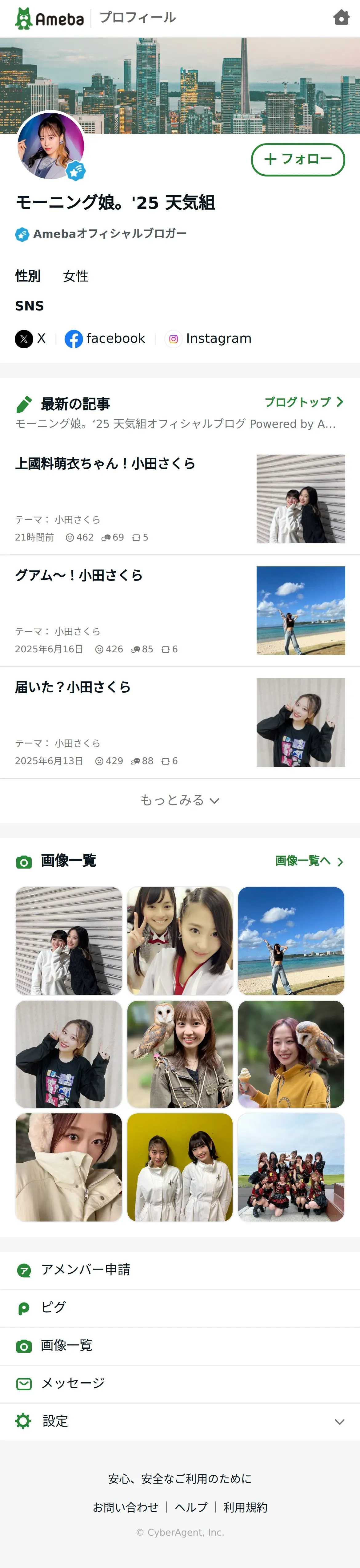Go to the Ameba home icon
This screenshot has width=360, height=1568.
pos(341,18)
